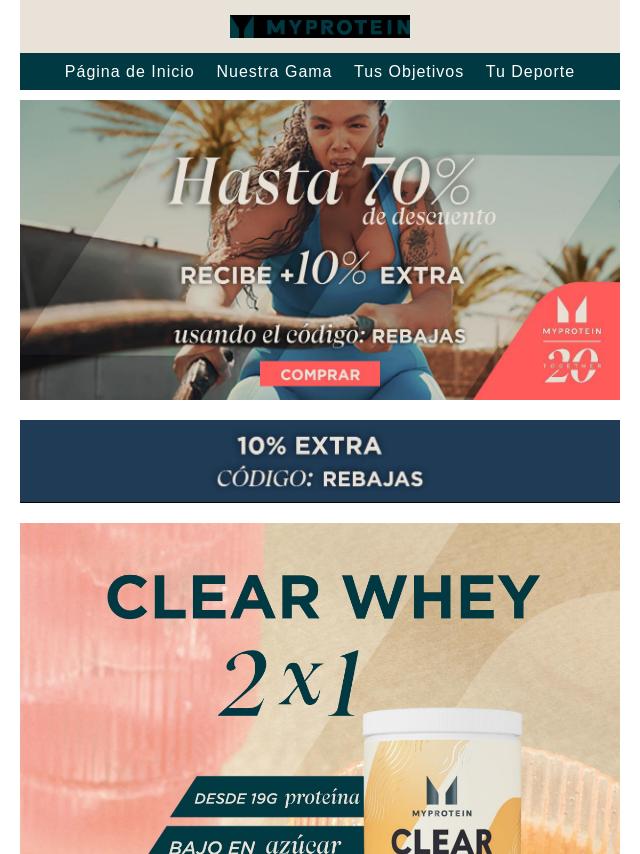Viewport: 640px width, 854px height.
Task: Open Tus Objetivos link
Action: click(x=408, y=72)
